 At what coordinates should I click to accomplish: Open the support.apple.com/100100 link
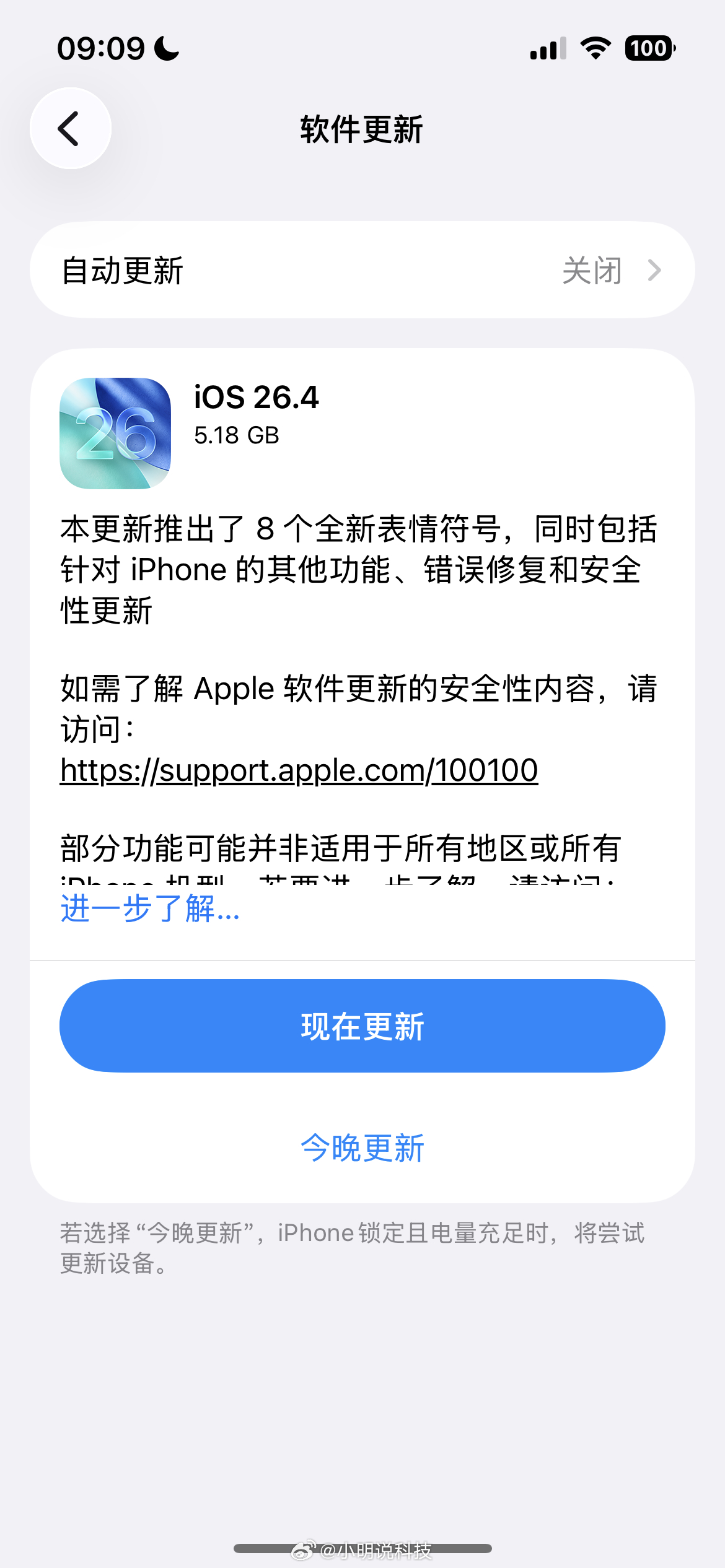299,771
